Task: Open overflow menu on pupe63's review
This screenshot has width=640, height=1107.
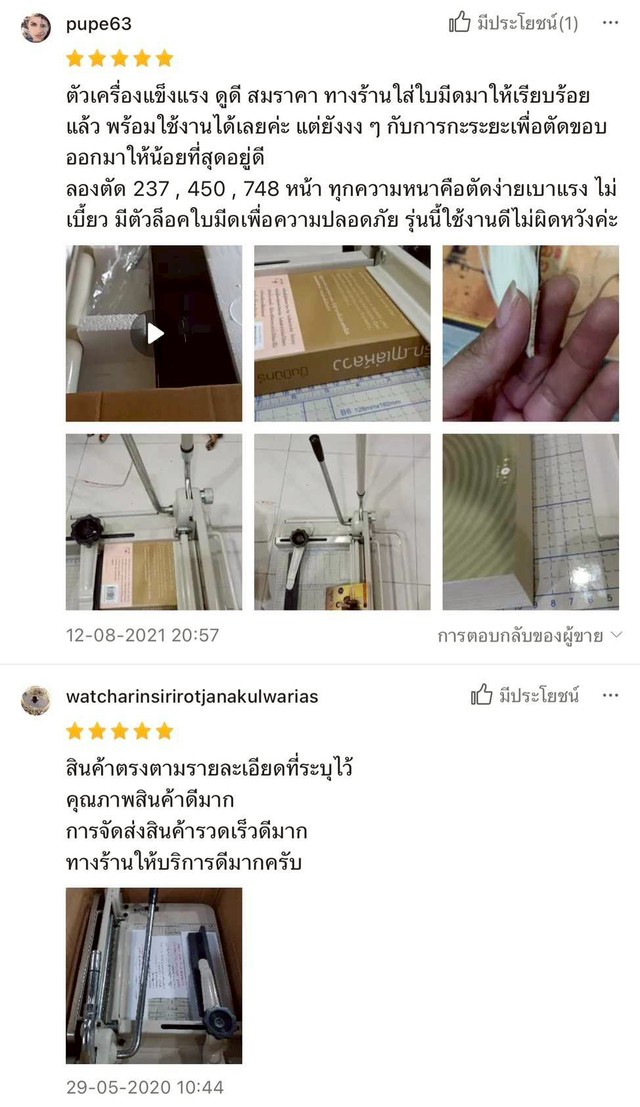Action: click(x=610, y=23)
